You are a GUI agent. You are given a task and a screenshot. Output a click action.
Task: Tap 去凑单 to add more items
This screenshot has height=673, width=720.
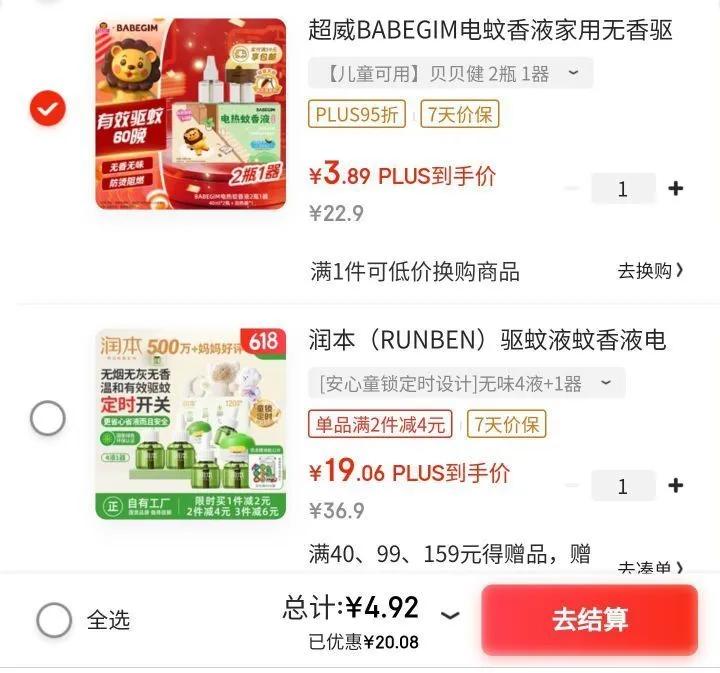[650, 567]
